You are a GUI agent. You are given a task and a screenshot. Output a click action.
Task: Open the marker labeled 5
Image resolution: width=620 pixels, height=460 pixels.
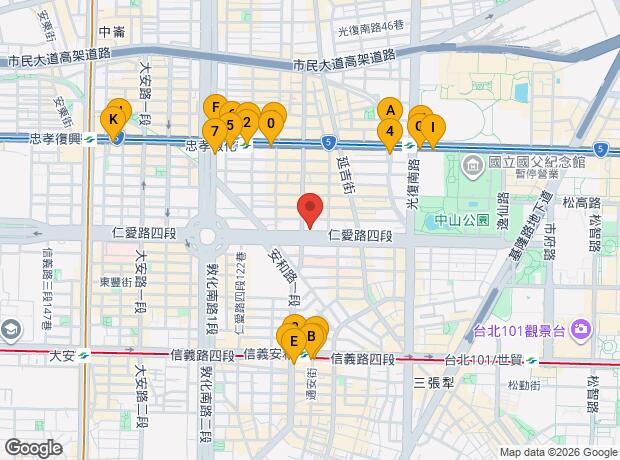click(x=230, y=126)
